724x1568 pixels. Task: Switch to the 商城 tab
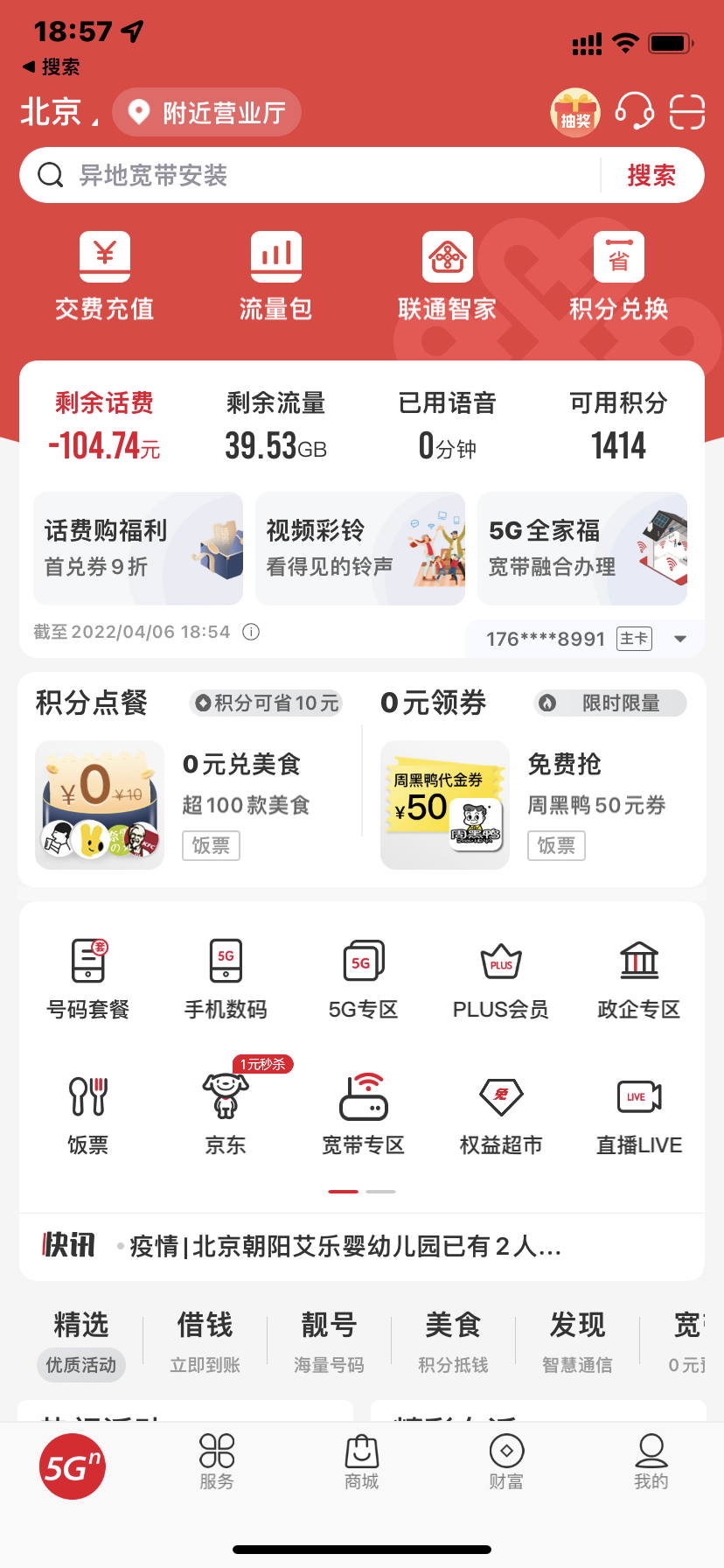(x=361, y=1461)
